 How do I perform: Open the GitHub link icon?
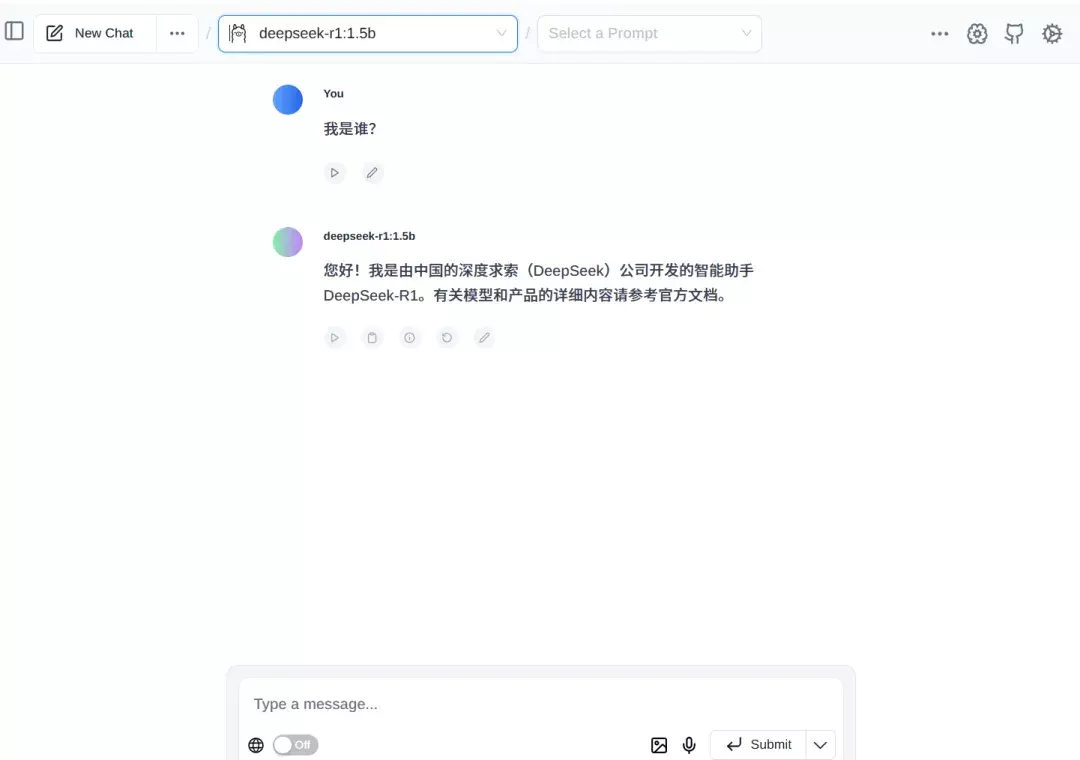[x=1014, y=33]
